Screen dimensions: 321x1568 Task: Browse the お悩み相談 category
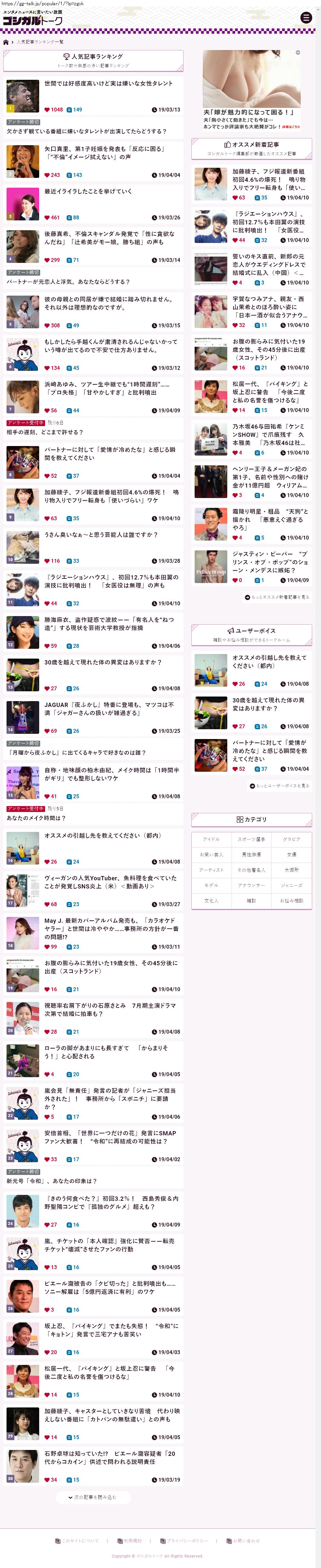(x=291, y=900)
